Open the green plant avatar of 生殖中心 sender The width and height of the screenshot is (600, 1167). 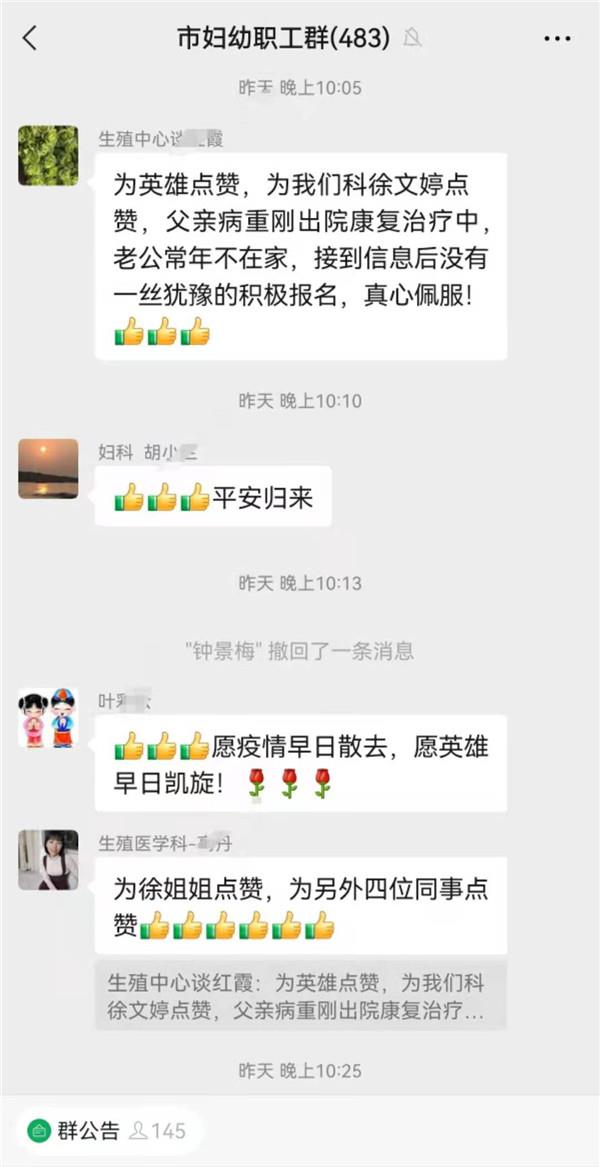click(48, 156)
